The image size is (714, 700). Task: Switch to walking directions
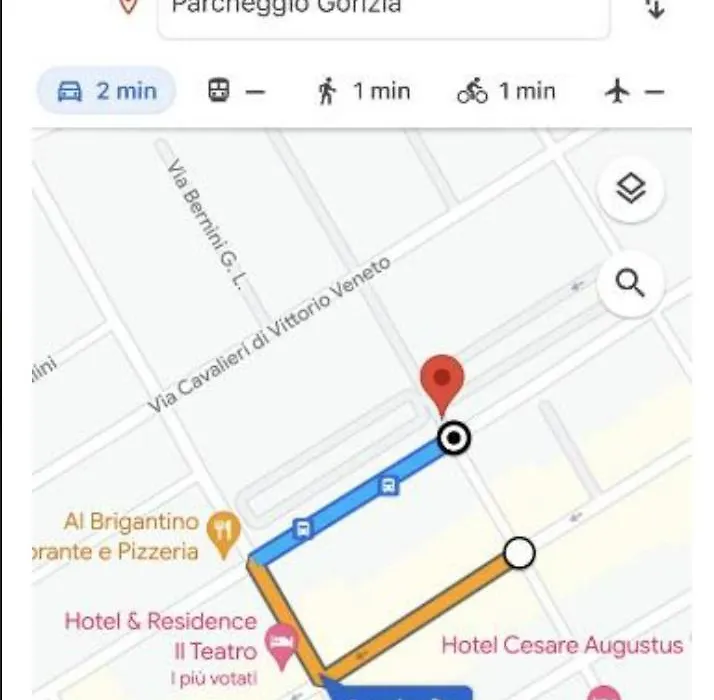(363, 92)
